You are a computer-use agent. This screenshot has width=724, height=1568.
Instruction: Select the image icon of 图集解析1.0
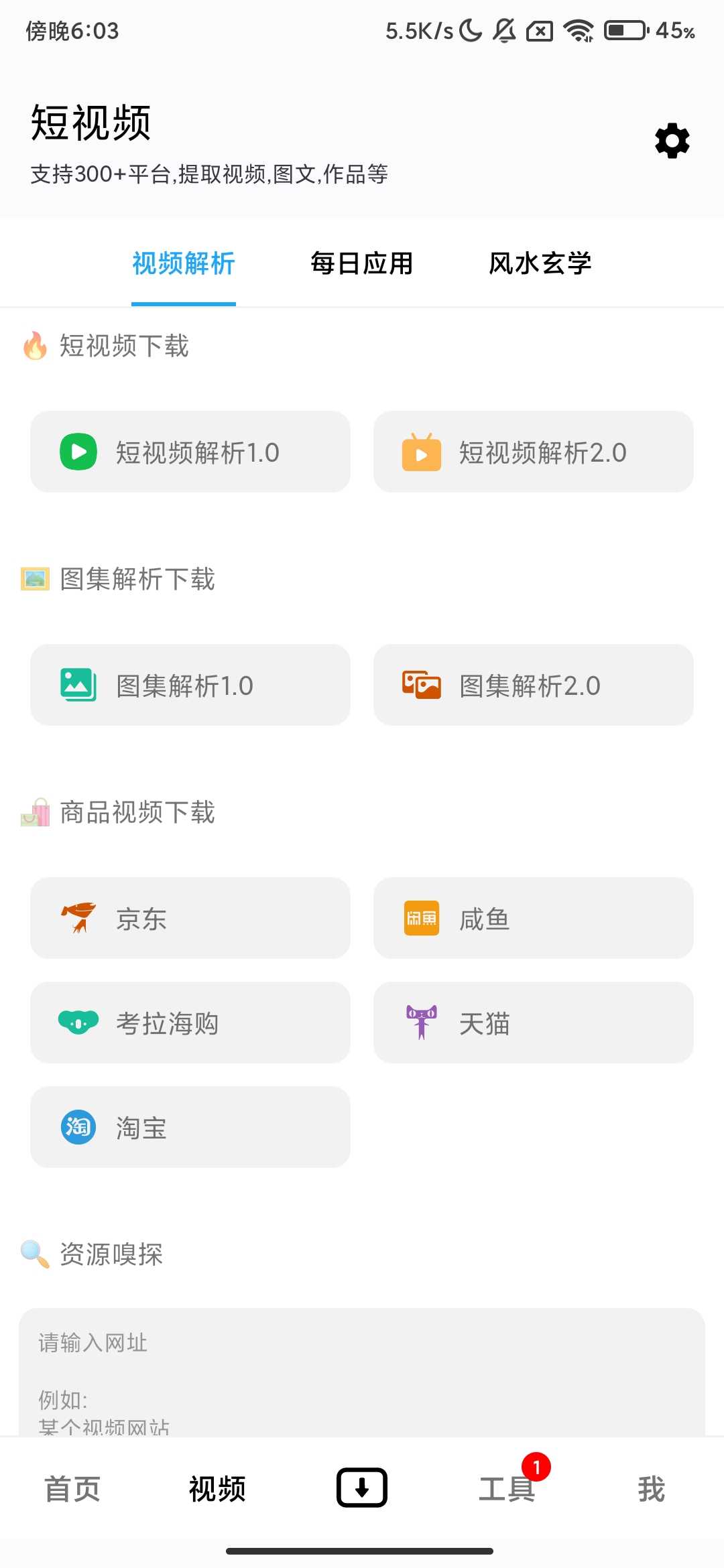tap(79, 685)
